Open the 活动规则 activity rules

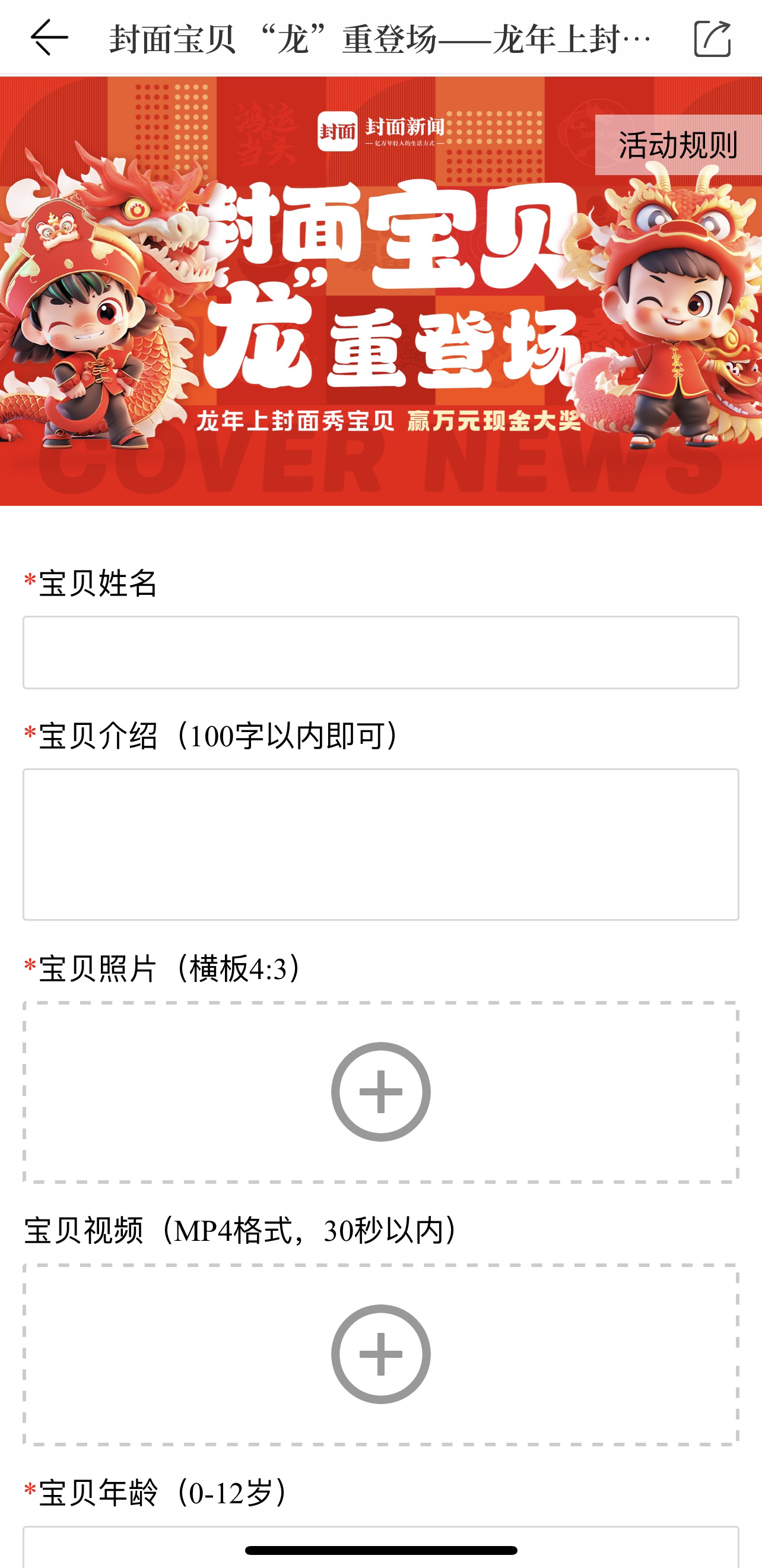677,145
